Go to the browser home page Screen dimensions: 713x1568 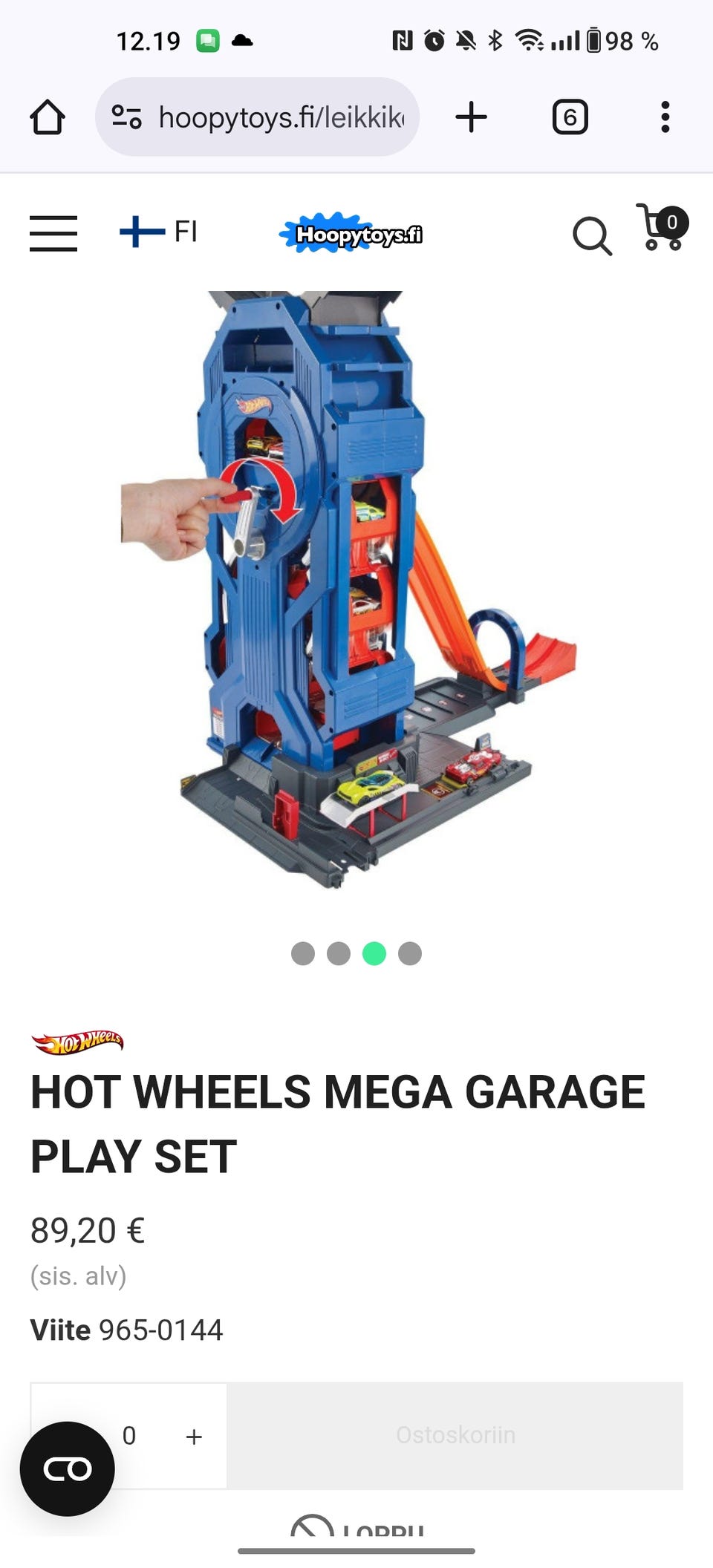tap(48, 117)
